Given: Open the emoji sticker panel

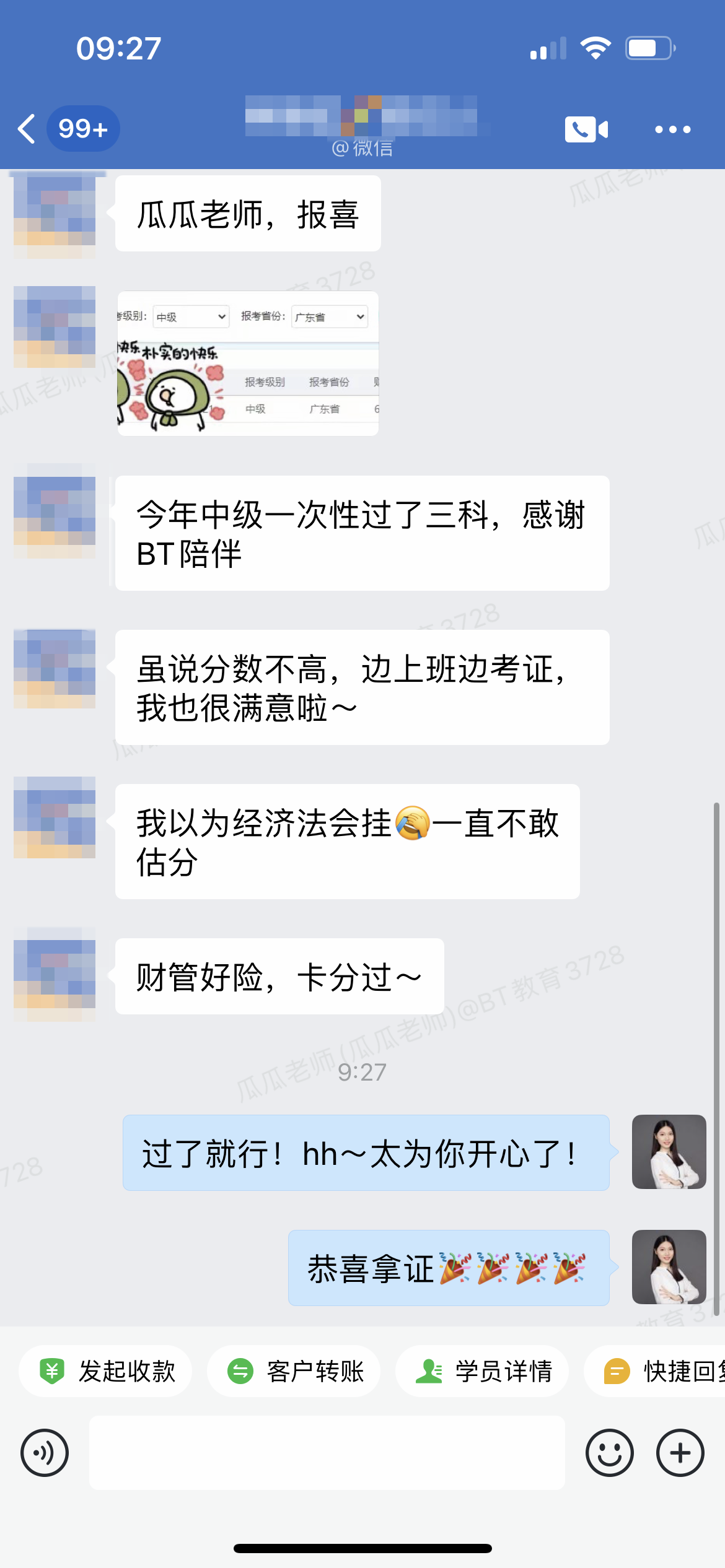Looking at the screenshot, I should [609, 1452].
